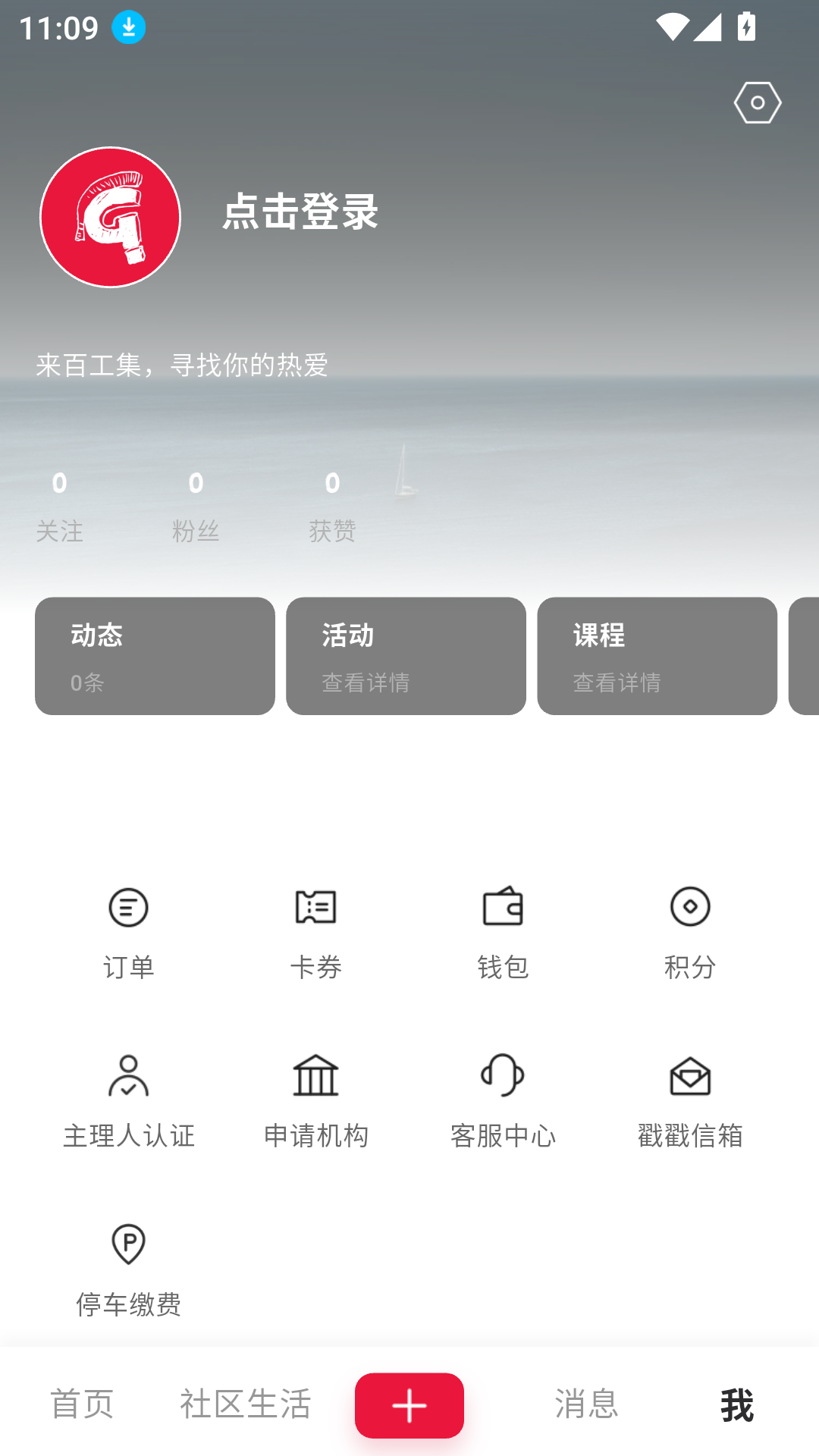The image size is (819, 1456).
Task: View 关注 following count
Action: coord(59,505)
